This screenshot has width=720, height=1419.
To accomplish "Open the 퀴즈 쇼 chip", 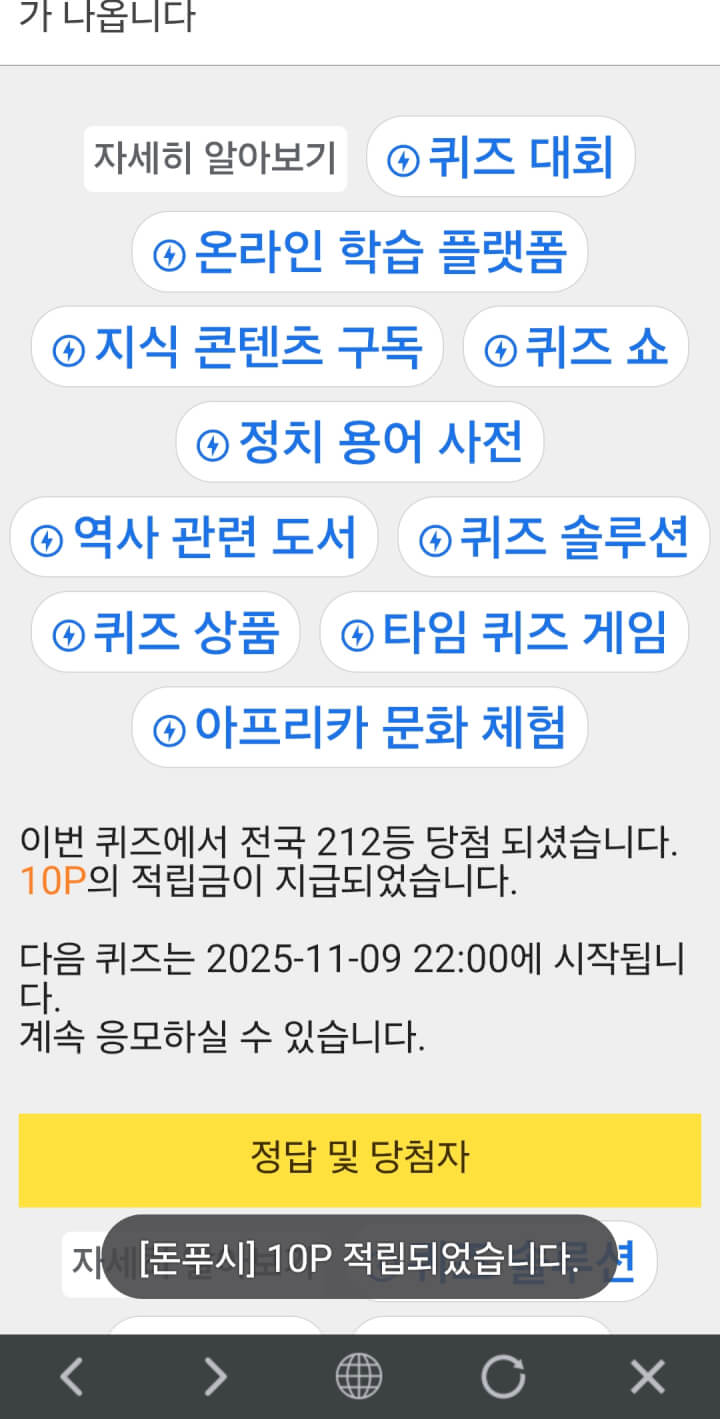I will point(576,347).
